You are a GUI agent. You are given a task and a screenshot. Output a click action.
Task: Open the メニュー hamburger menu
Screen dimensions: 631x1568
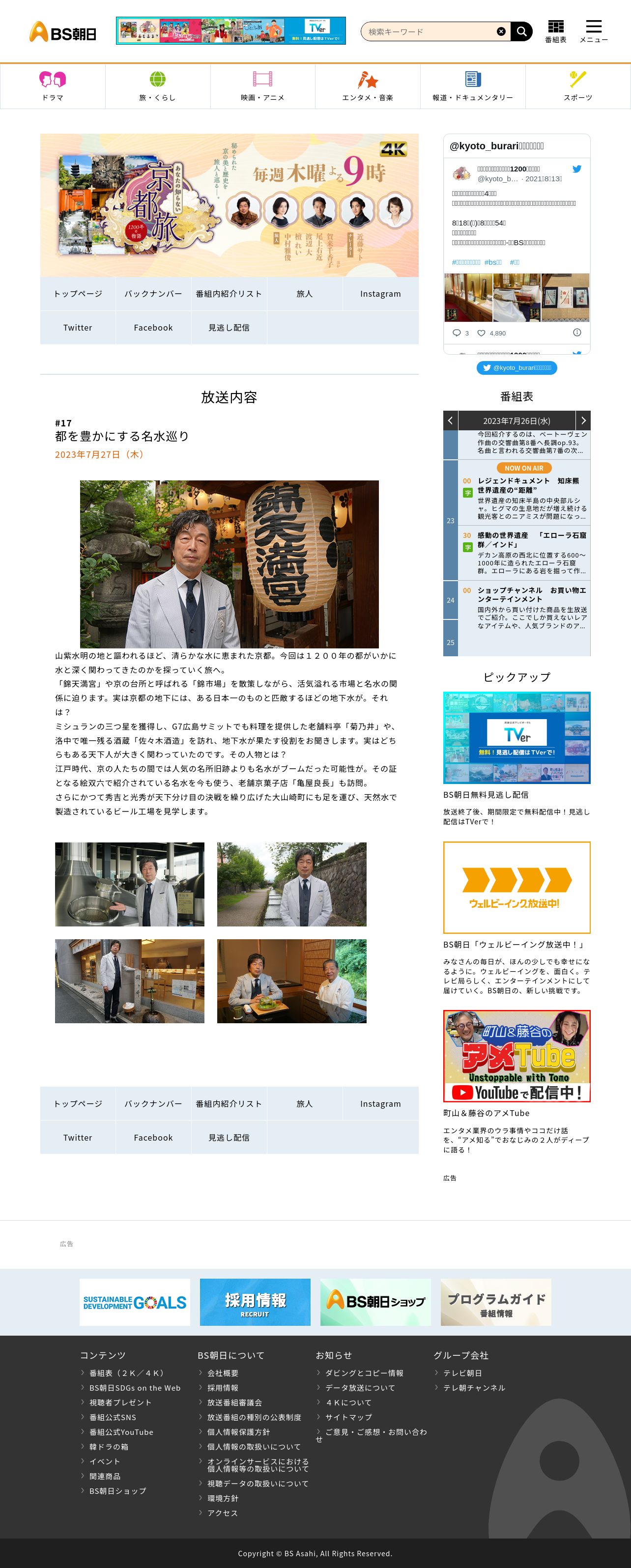(593, 31)
